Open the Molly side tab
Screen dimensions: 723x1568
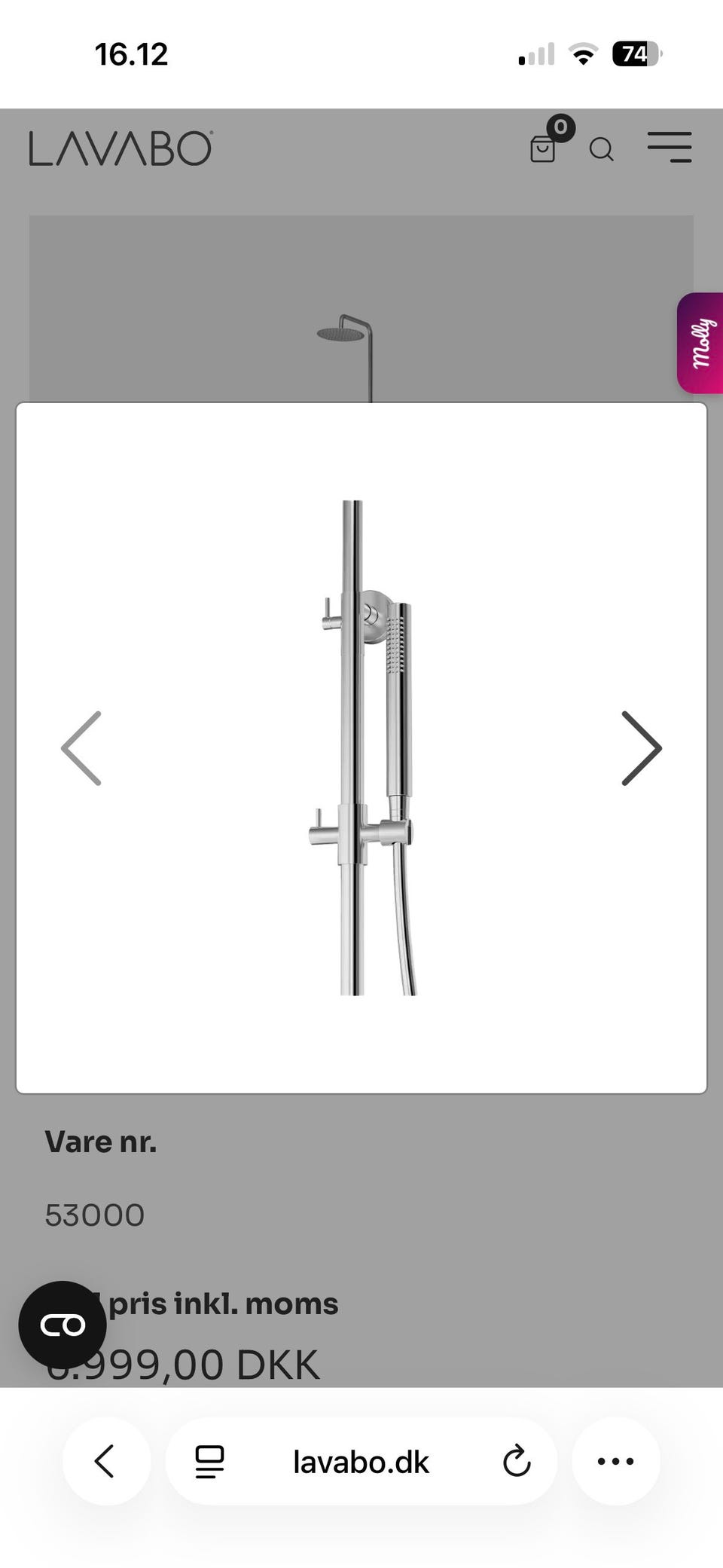pyautogui.click(x=700, y=343)
